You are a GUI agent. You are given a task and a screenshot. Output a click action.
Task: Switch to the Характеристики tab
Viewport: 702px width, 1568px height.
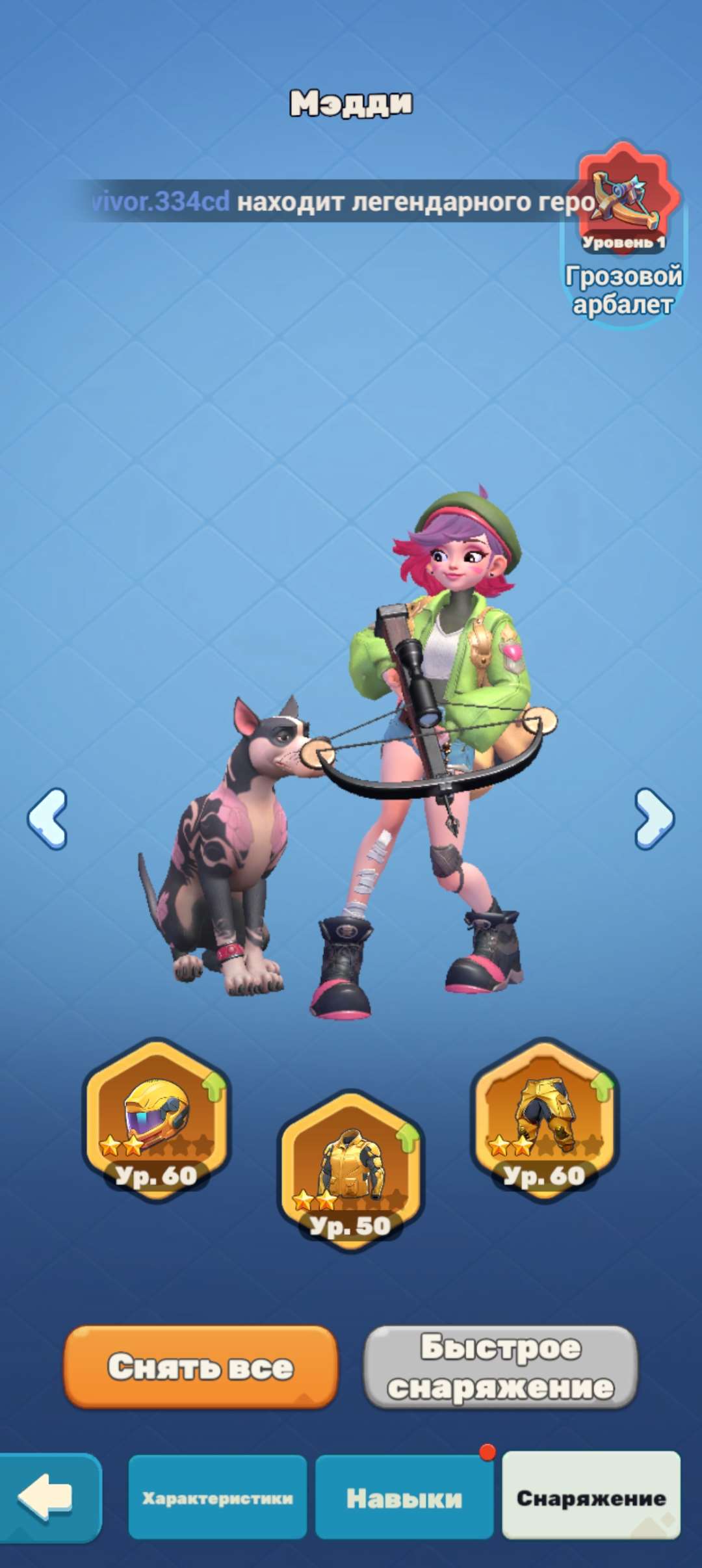click(x=217, y=1498)
